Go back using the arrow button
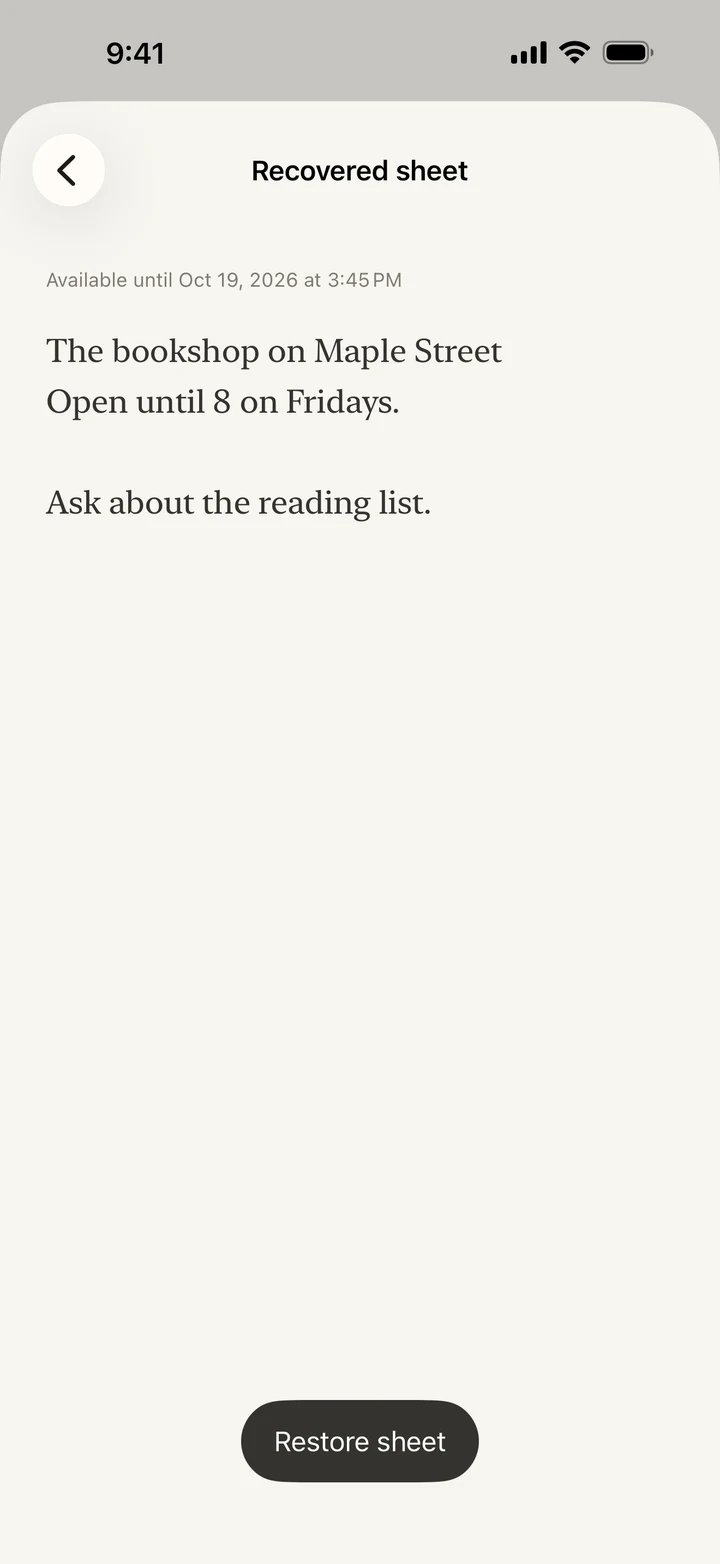 coord(68,170)
